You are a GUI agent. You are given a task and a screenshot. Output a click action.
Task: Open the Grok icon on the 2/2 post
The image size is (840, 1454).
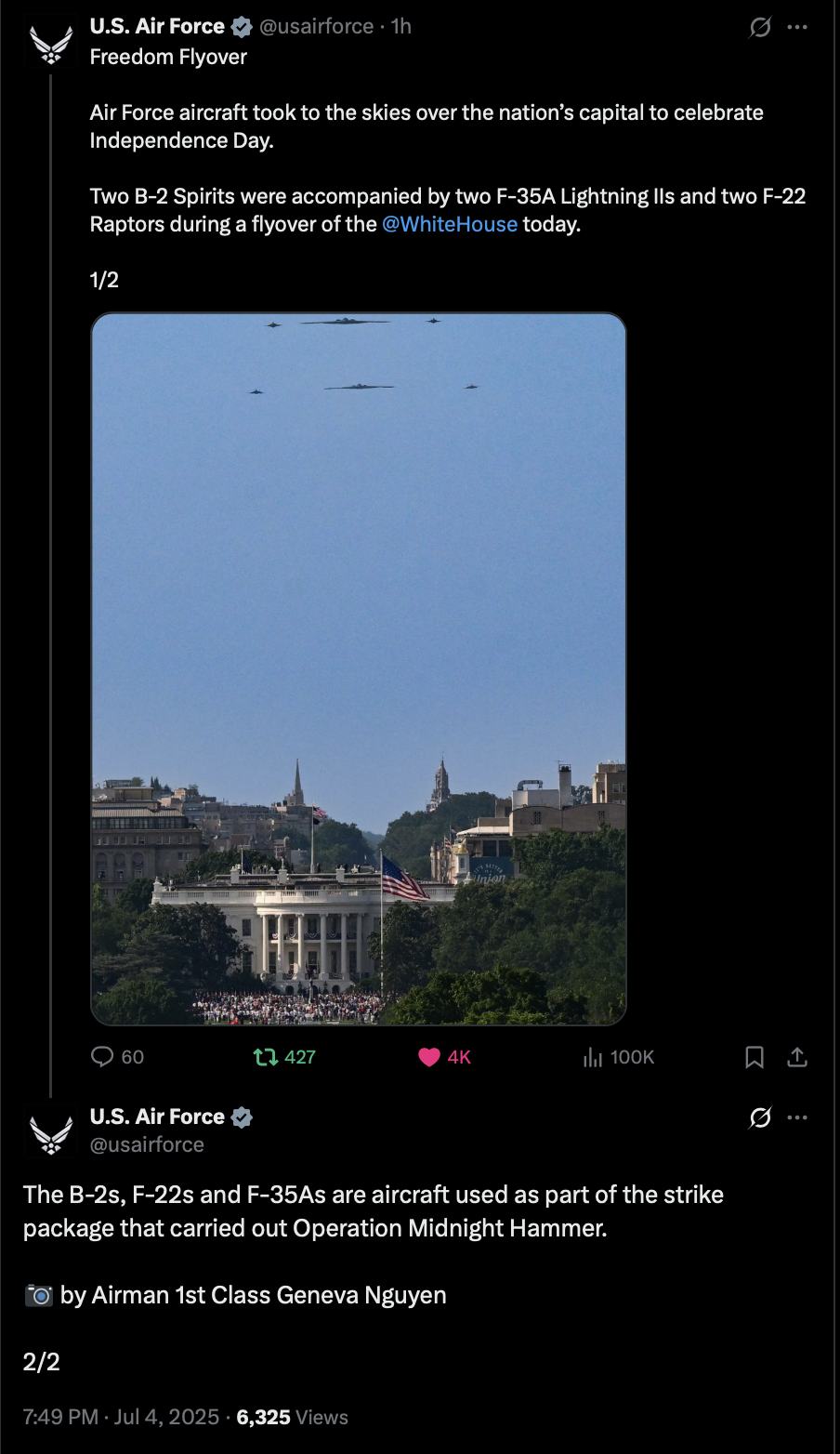point(760,1117)
